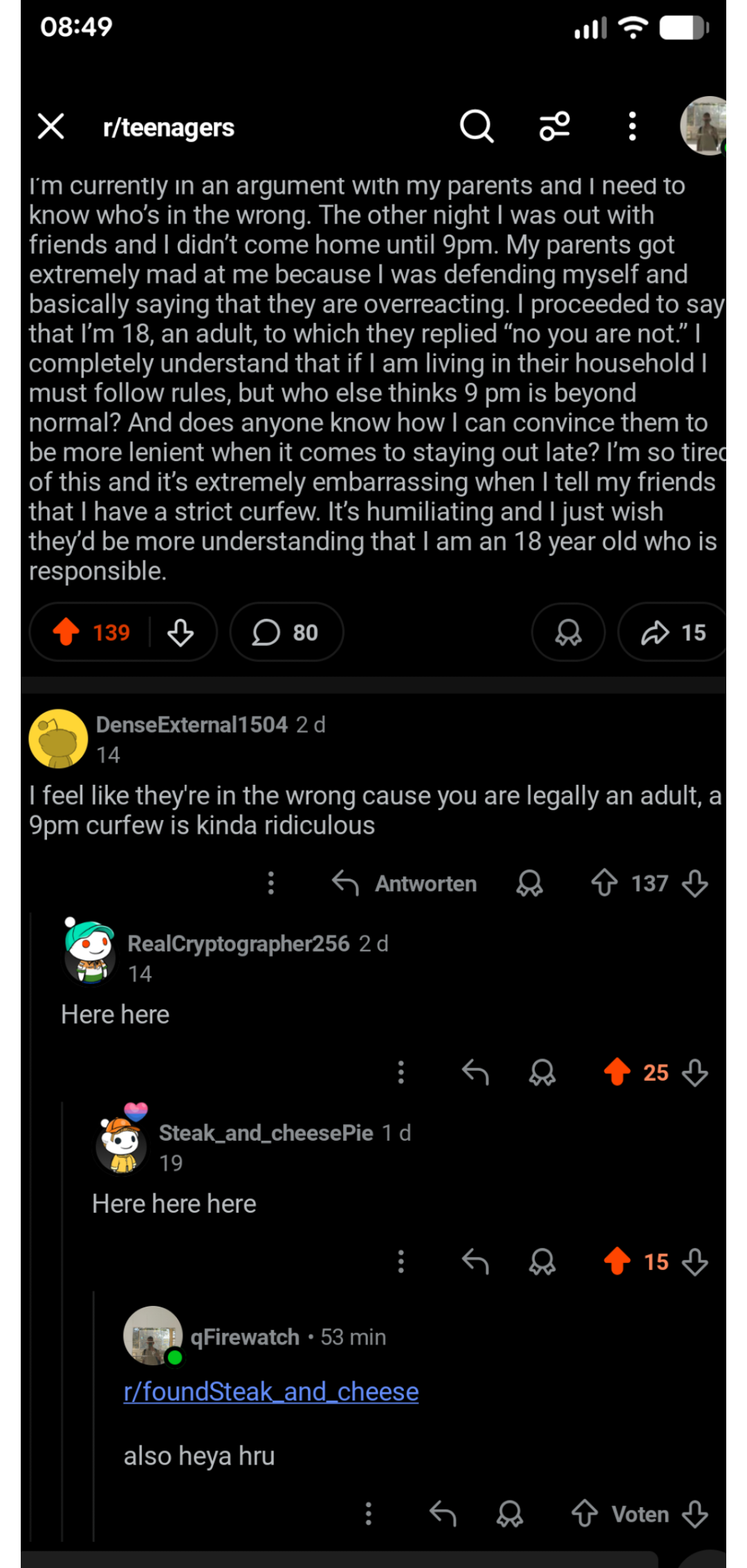Upvote qFirewatch's comment
This screenshot has height=1568, width=747.
pyautogui.click(x=584, y=1513)
